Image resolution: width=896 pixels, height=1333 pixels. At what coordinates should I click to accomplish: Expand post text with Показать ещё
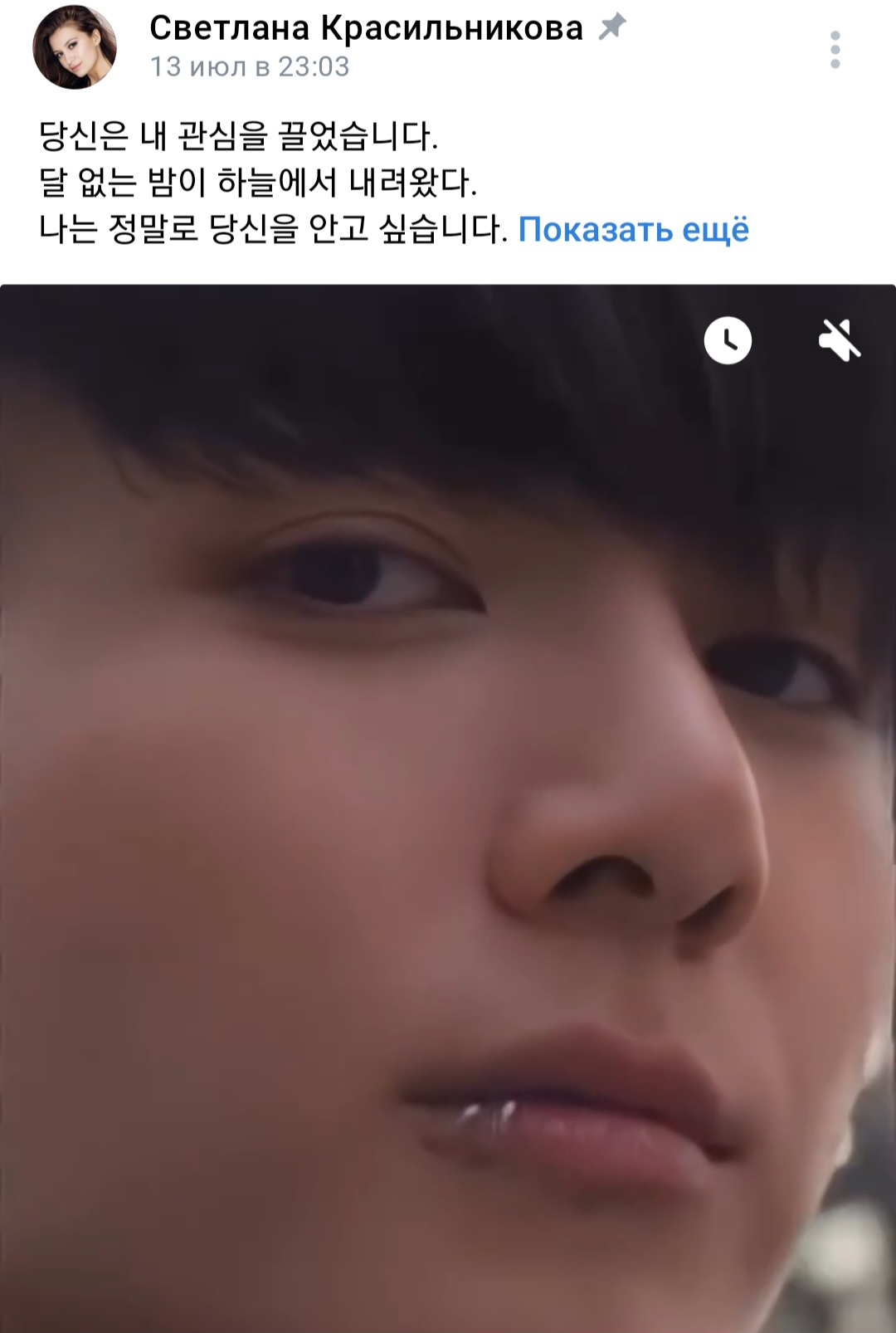pos(633,229)
